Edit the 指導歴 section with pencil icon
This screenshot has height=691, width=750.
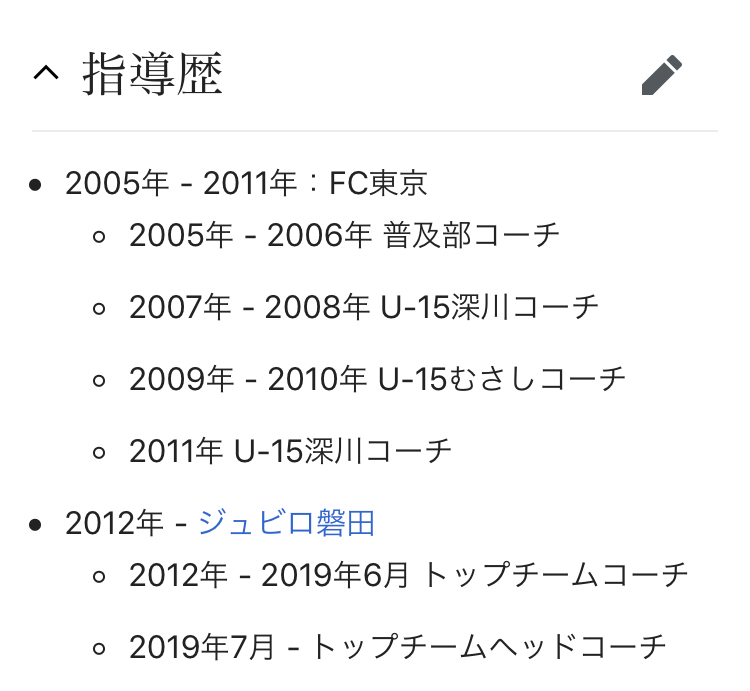pyautogui.click(x=662, y=75)
